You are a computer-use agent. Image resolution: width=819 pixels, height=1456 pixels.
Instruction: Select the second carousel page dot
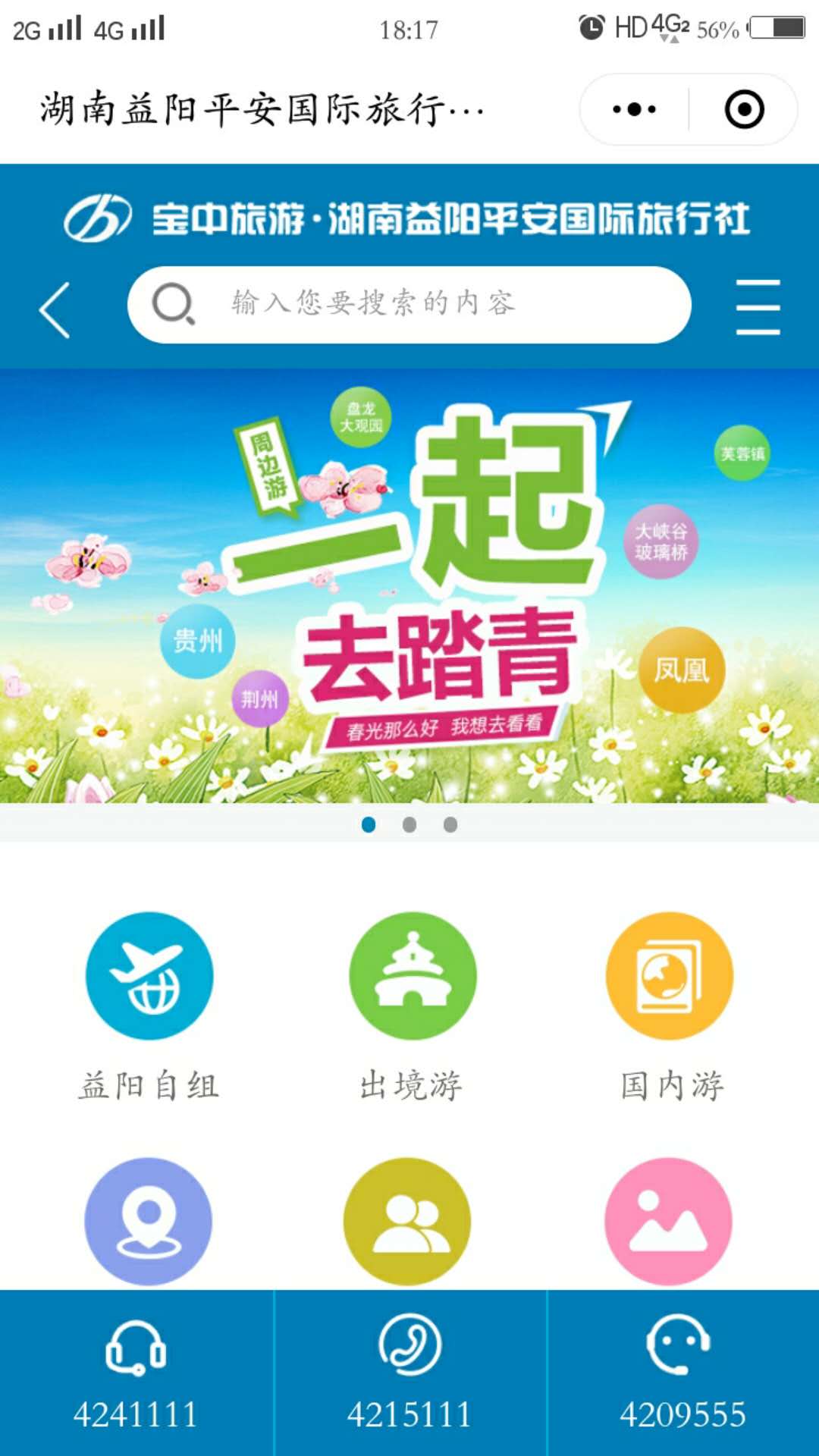[x=409, y=824]
